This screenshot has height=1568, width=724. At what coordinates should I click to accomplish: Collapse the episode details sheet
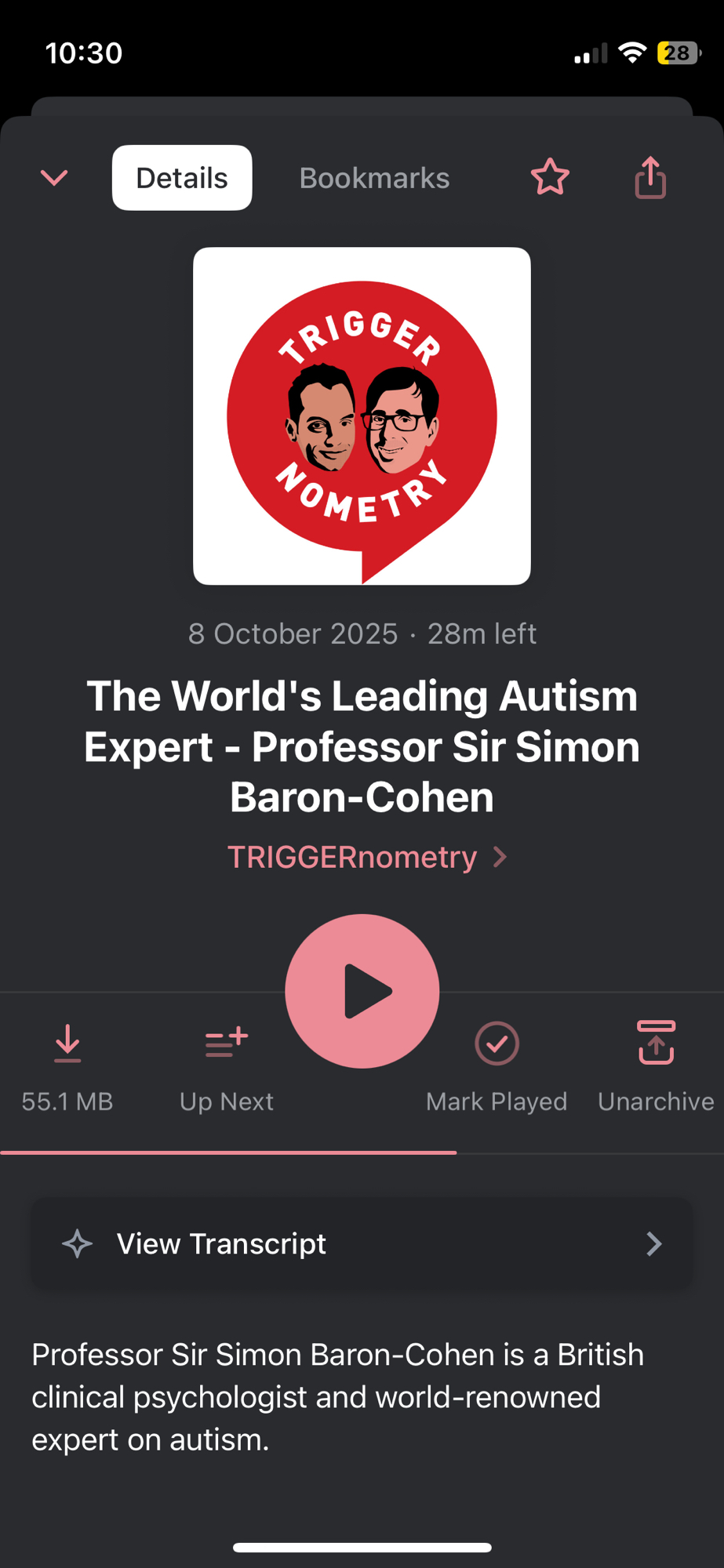tap(54, 178)
